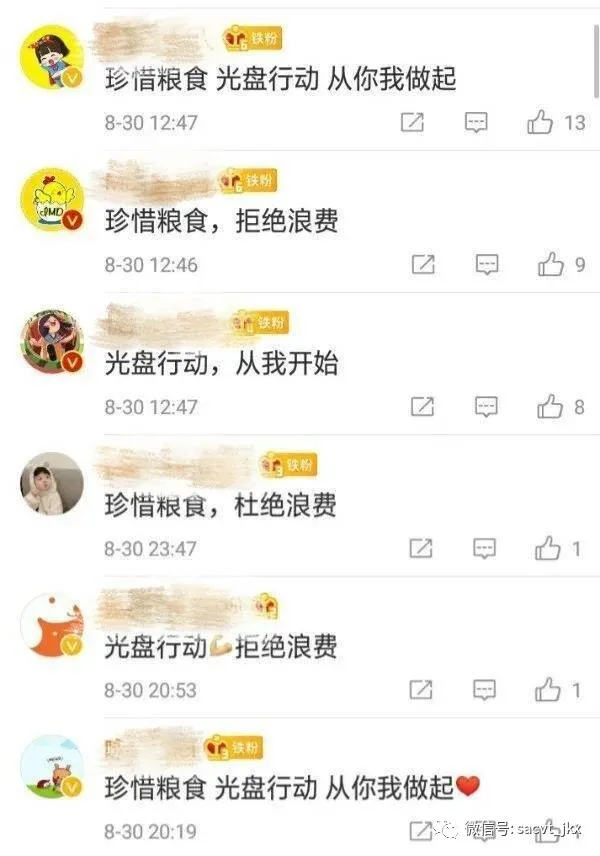Forward the comment "珍惜粮食，拒绝浪费"

click(423, 265)
